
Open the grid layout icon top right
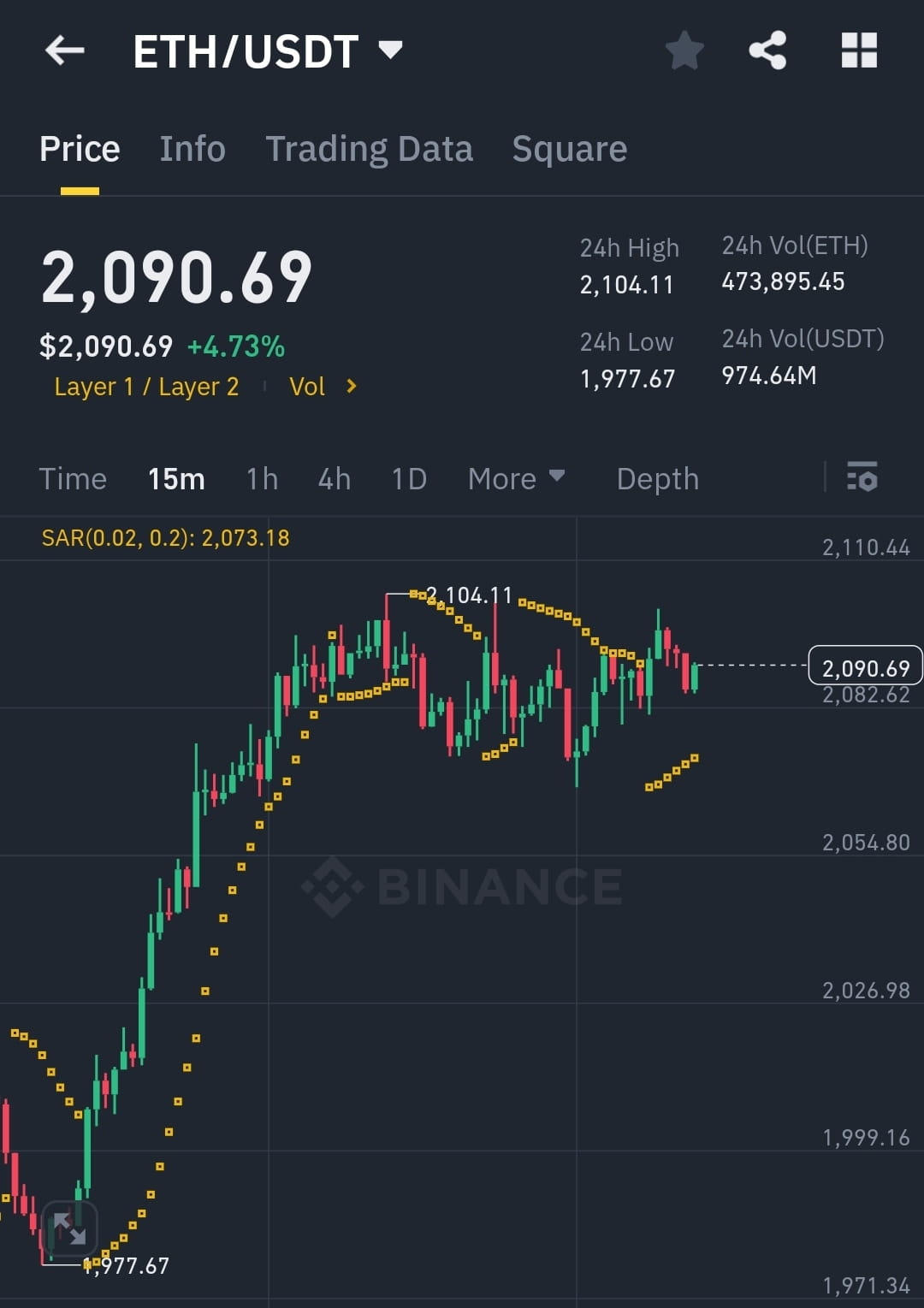pyautogui.click(x=858, y=50)
